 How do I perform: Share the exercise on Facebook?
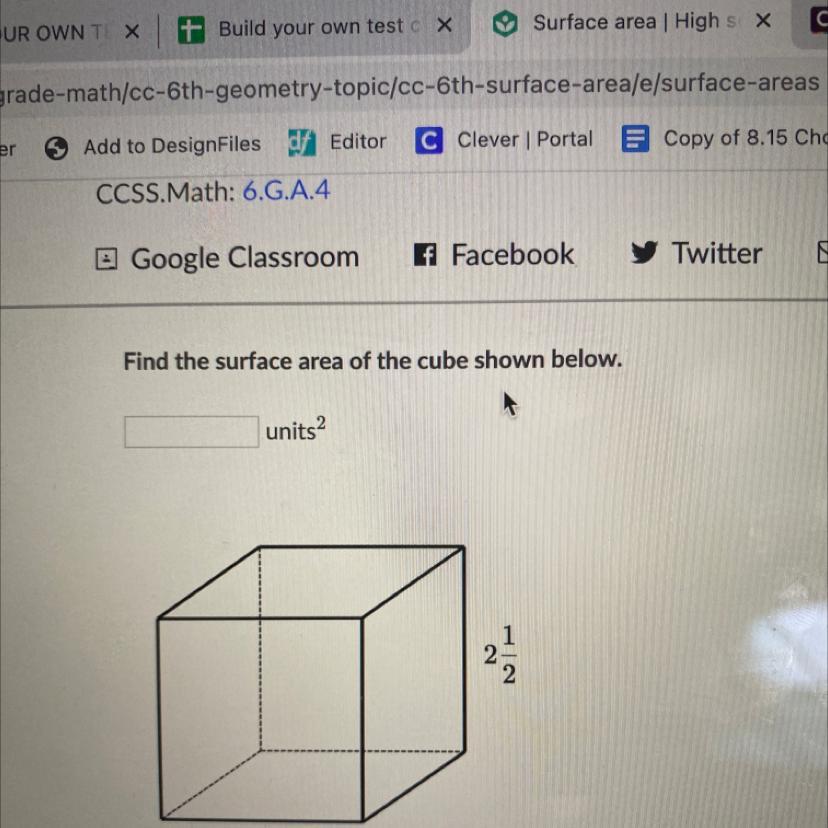(495, 255)
